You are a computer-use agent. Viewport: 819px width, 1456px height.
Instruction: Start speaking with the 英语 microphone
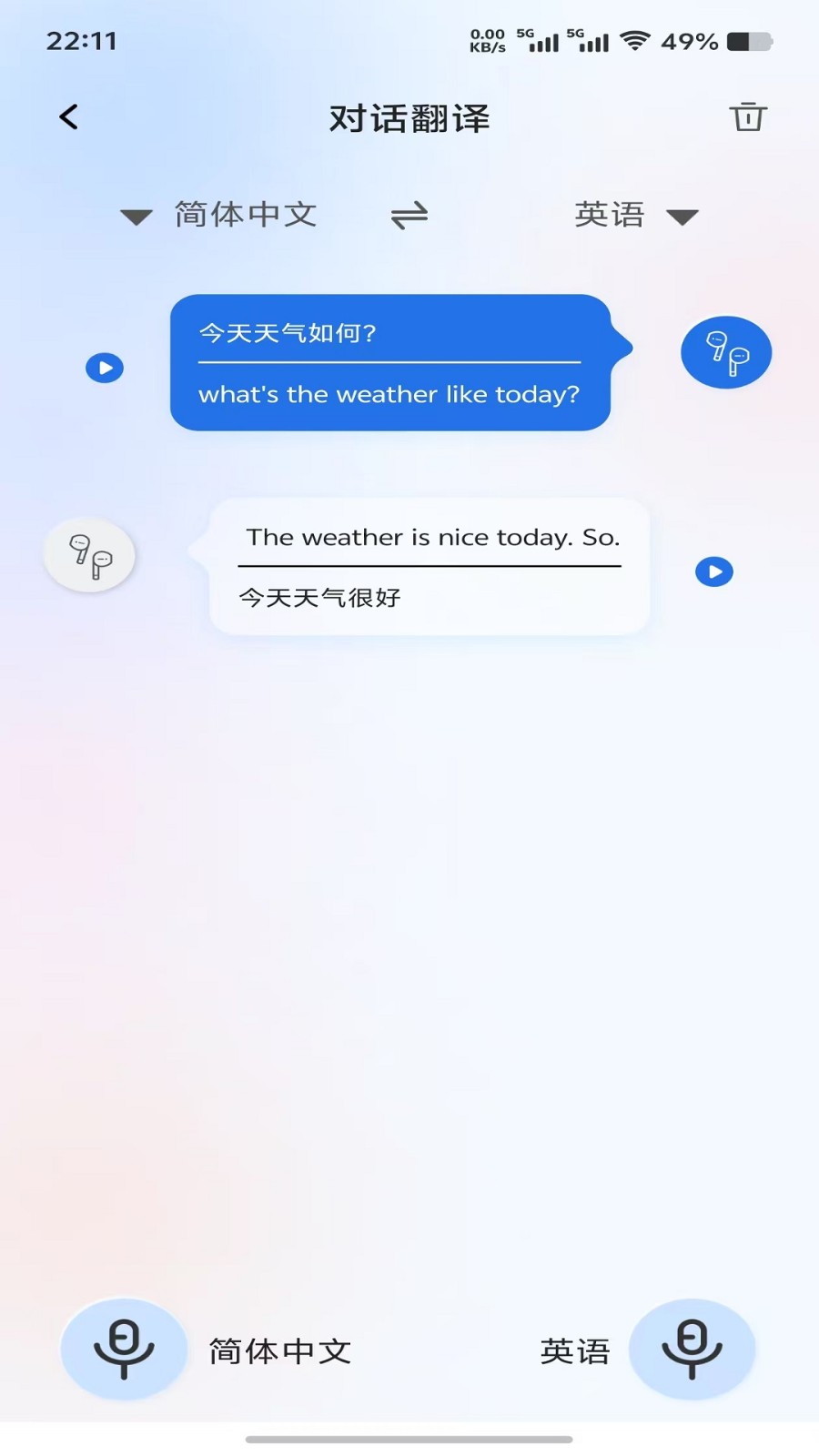coord(693,1349)
